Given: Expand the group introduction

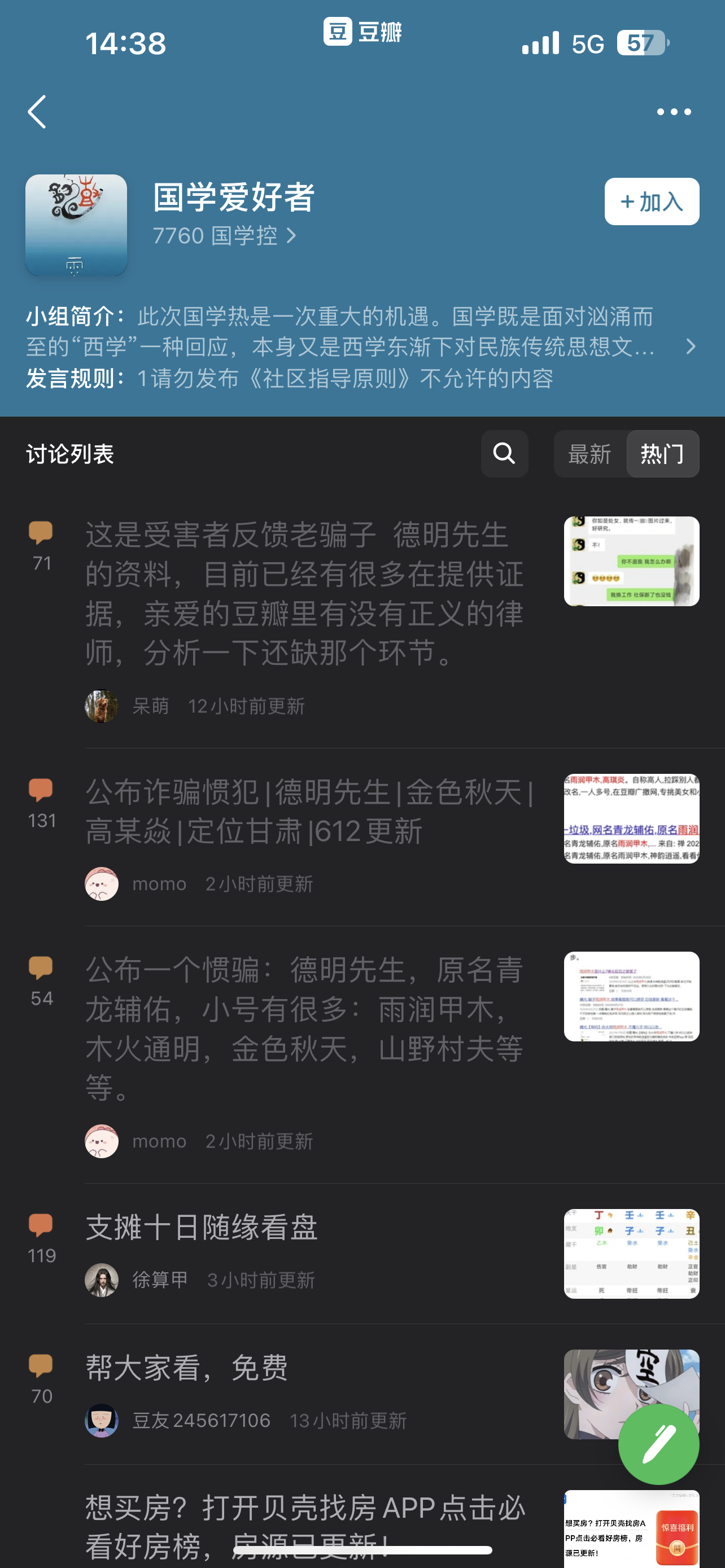Looking at the screenshot, I should click(x=691, y=347).
